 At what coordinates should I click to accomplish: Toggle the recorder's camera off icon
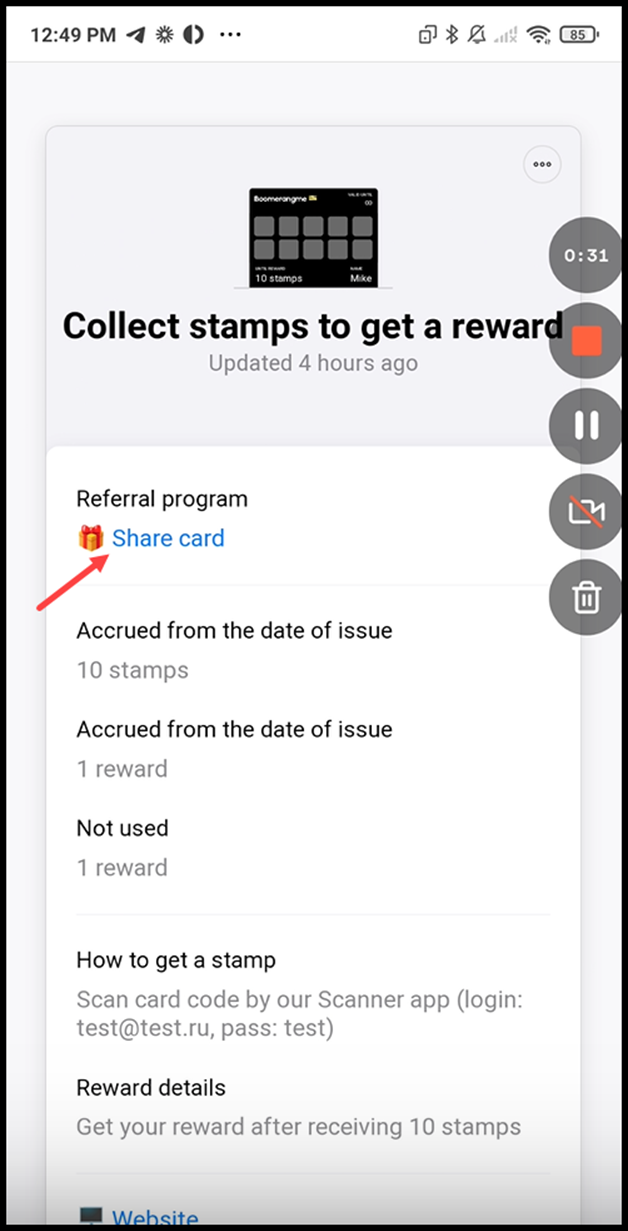pos(587,512)
